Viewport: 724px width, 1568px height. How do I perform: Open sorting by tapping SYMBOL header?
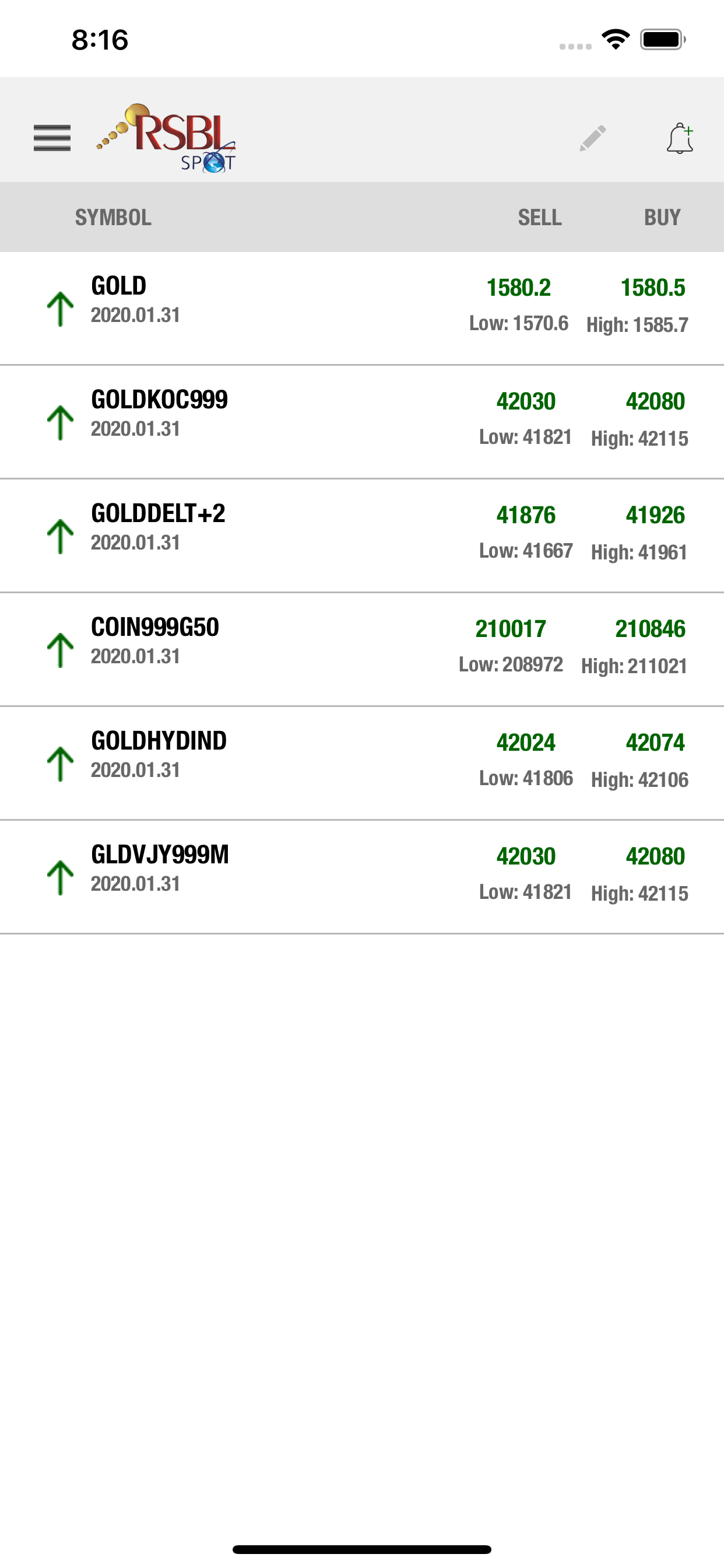coord(113,216)
